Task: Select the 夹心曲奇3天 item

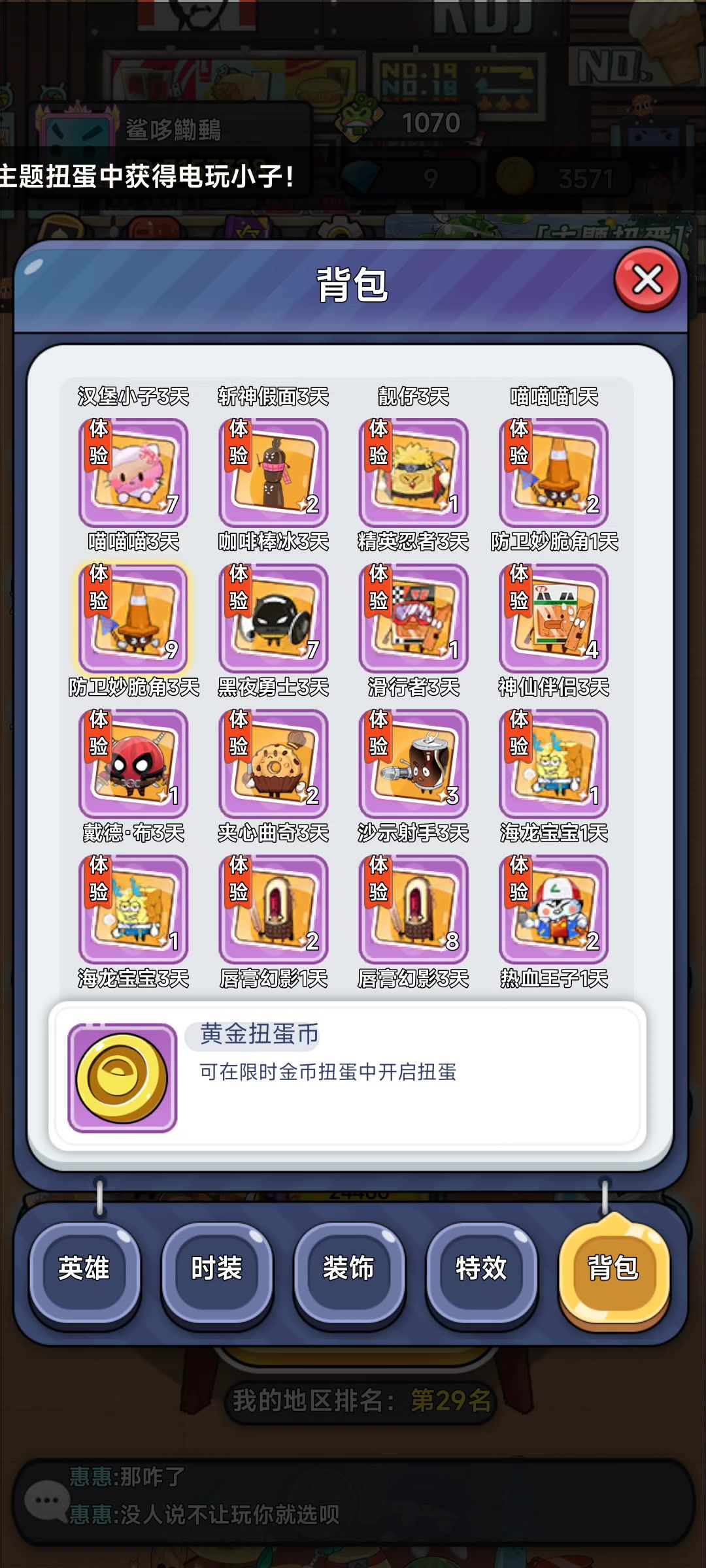Action: 273,764
